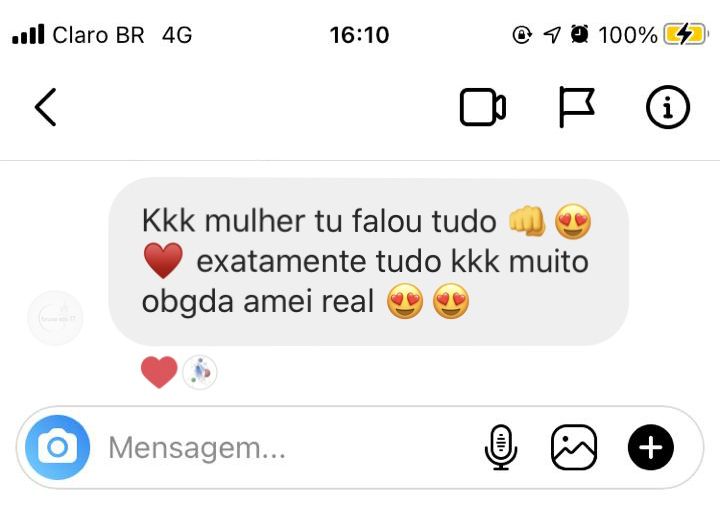Start a video call
The width and height of the screenshot is (720, 505).
click(482, 107)
